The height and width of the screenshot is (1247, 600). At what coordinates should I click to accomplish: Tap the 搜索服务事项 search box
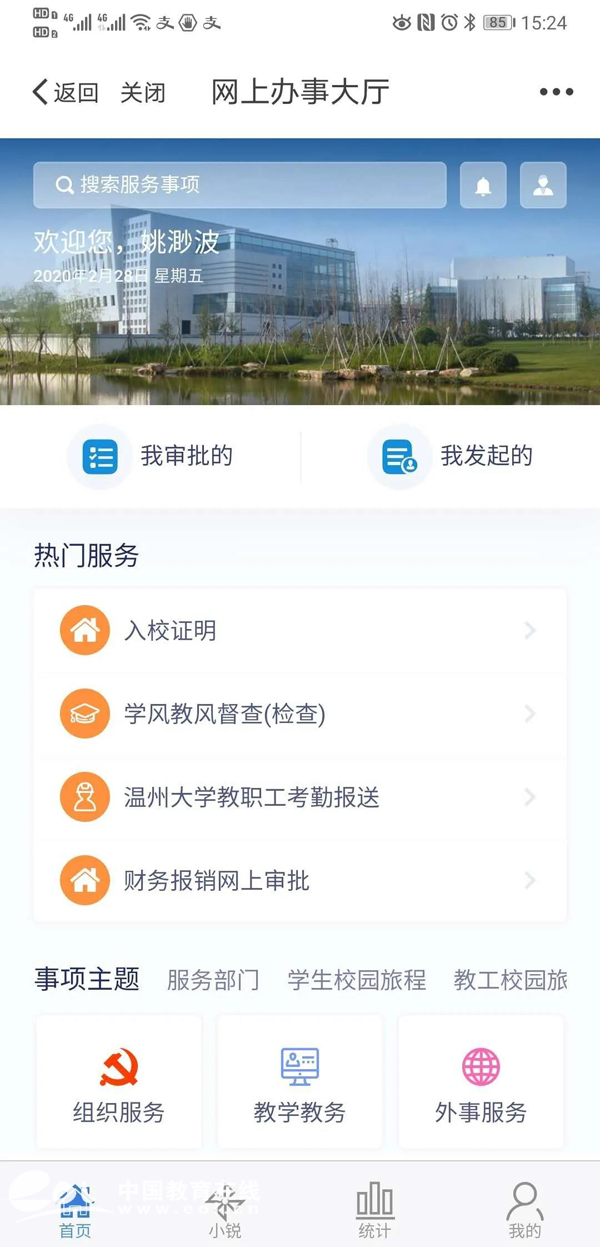click(240, 185)
